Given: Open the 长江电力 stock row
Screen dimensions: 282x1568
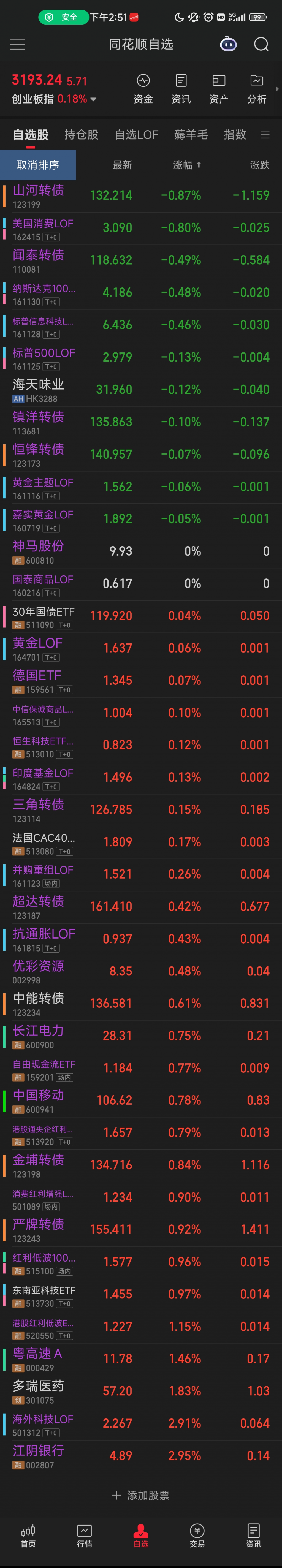Looking at the screenshot, I should pos(141,1036).
